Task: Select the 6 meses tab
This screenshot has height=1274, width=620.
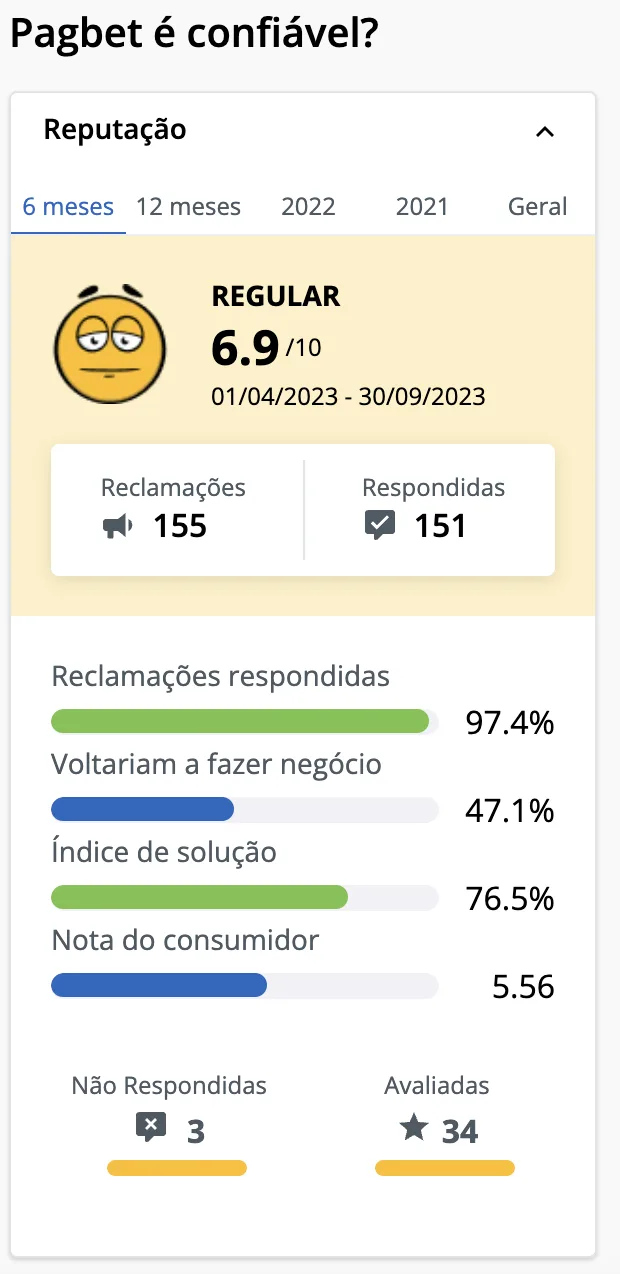Action: 68,207
